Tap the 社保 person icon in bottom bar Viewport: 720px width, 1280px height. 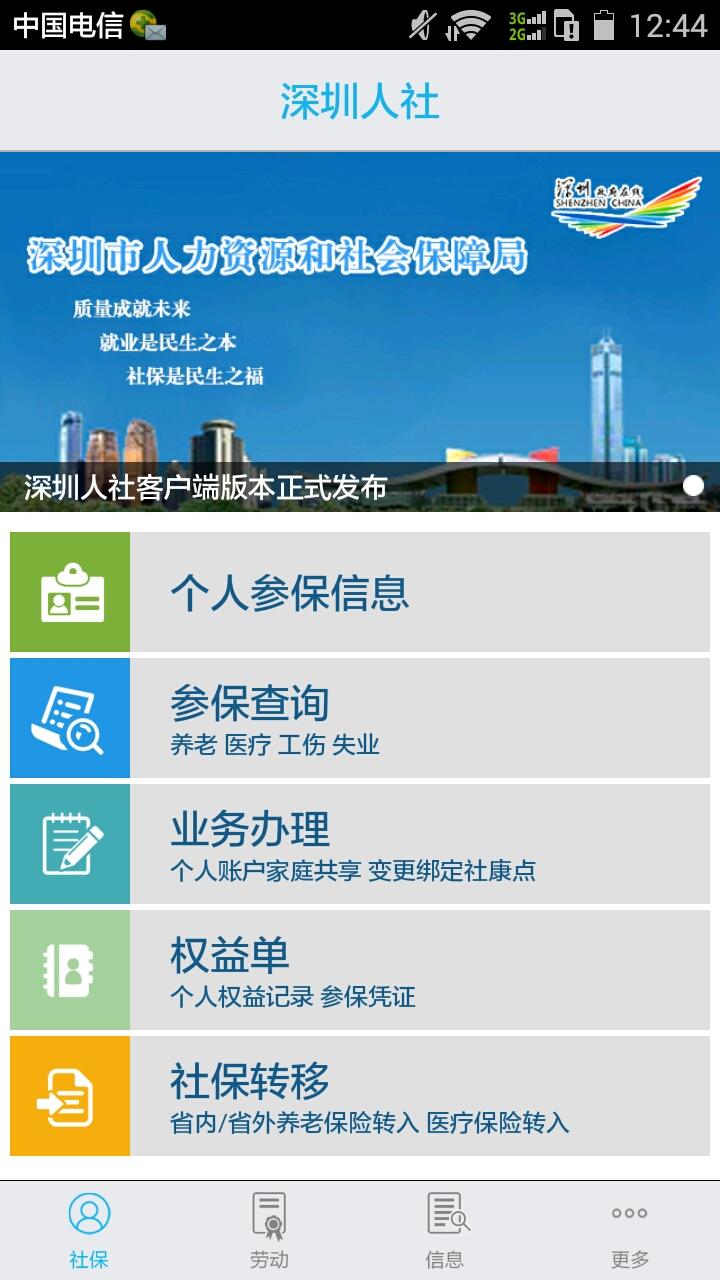(90, 1213)
